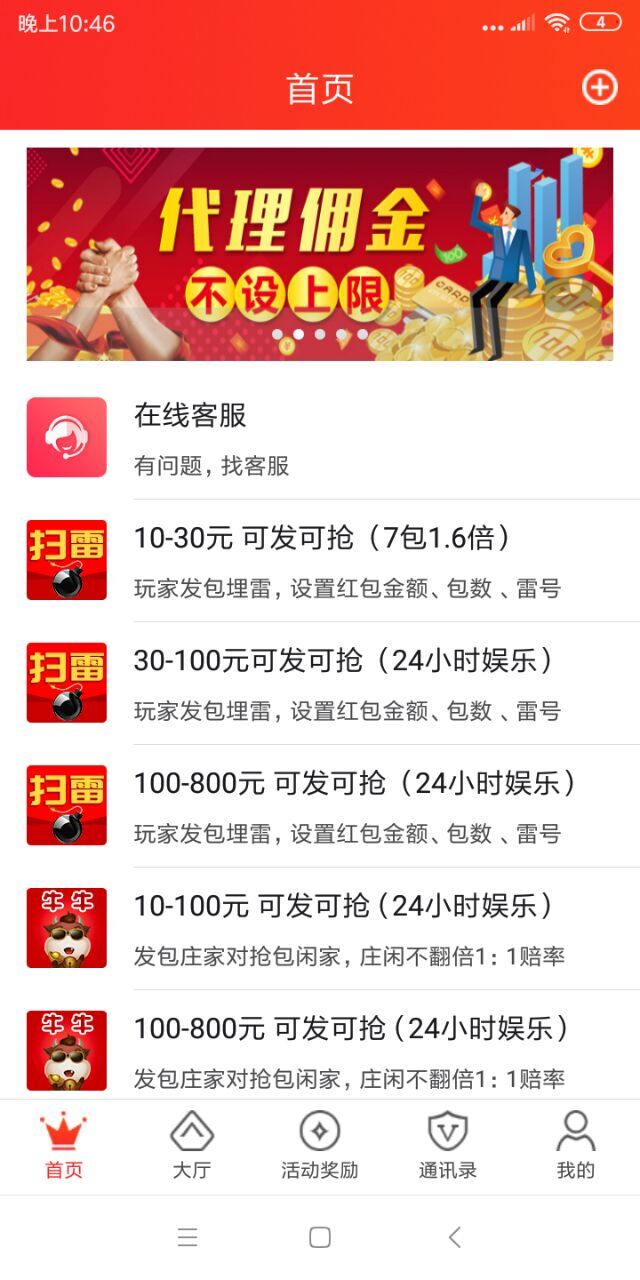Enter the 10-30元 扫雷 room (7包1.6倍)
The width and height of the screenshot is (640, 1280).
point(320,560)
